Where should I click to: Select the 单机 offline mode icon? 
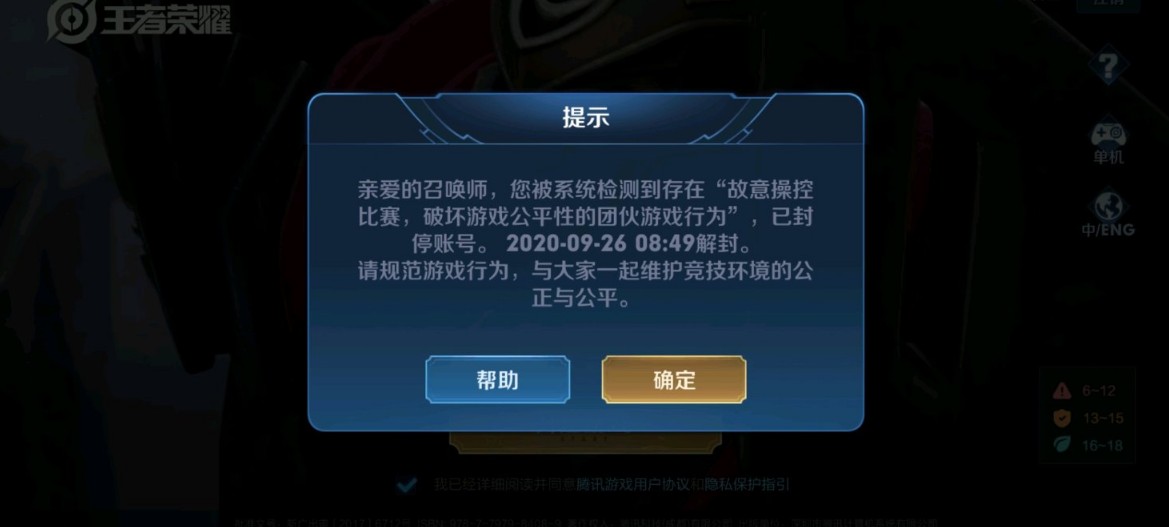[1108, 141]
